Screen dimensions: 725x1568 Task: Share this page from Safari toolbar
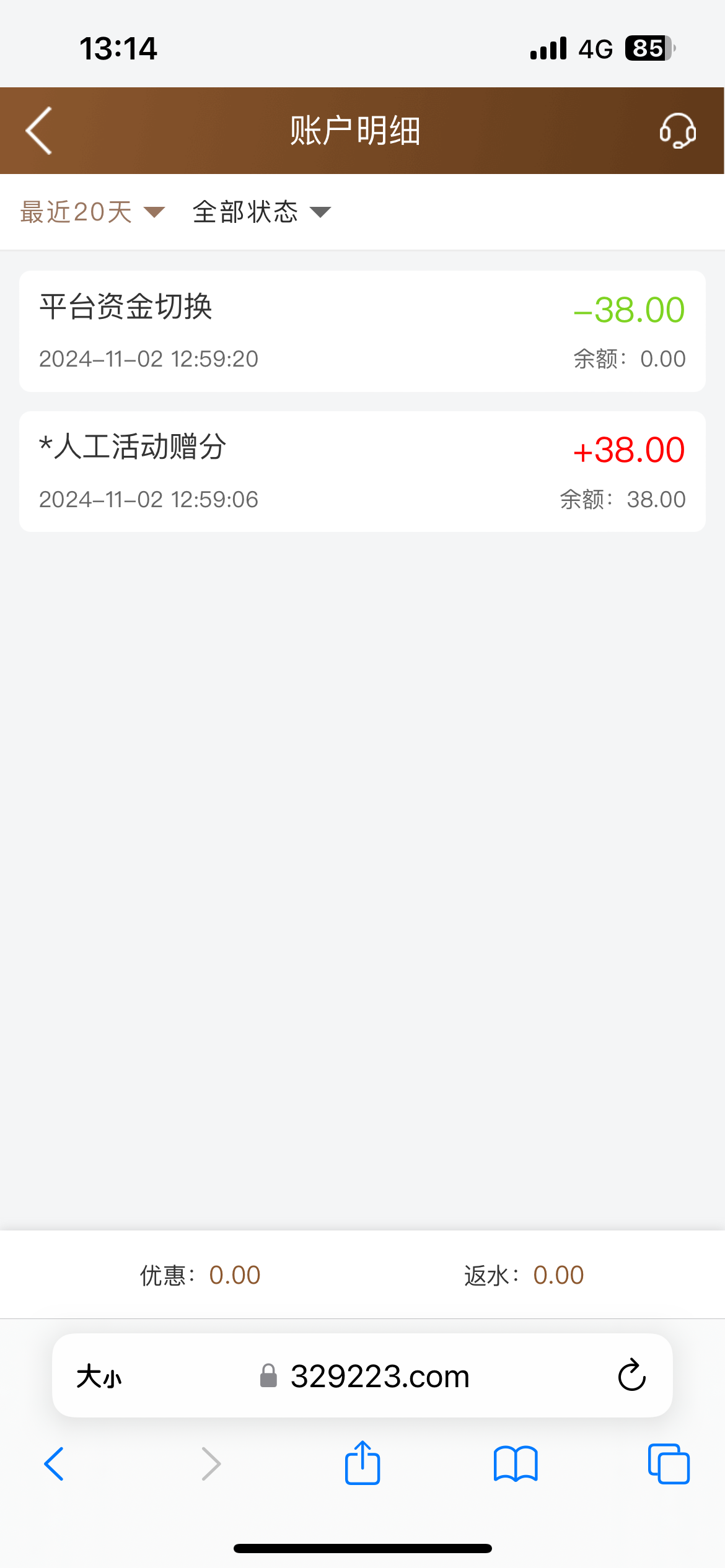pos(362,1463)
